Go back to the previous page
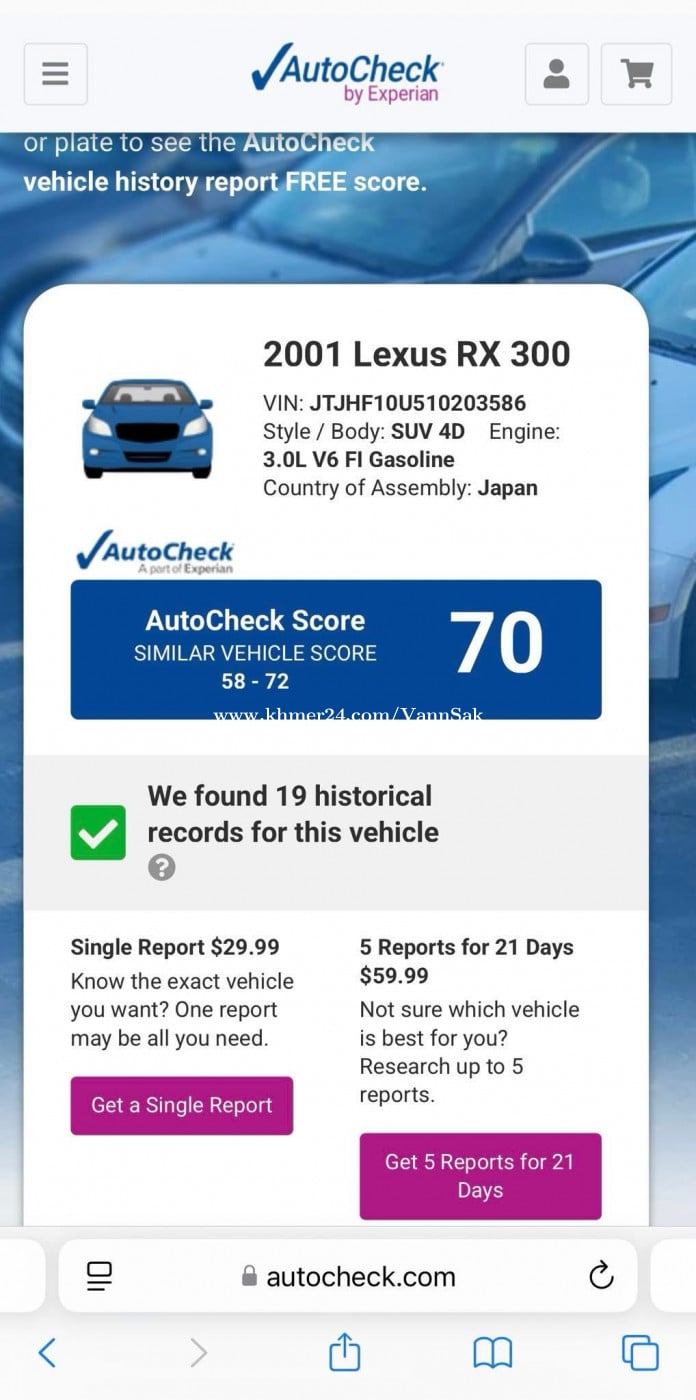696x1400 pixels. coord(47,1353)
